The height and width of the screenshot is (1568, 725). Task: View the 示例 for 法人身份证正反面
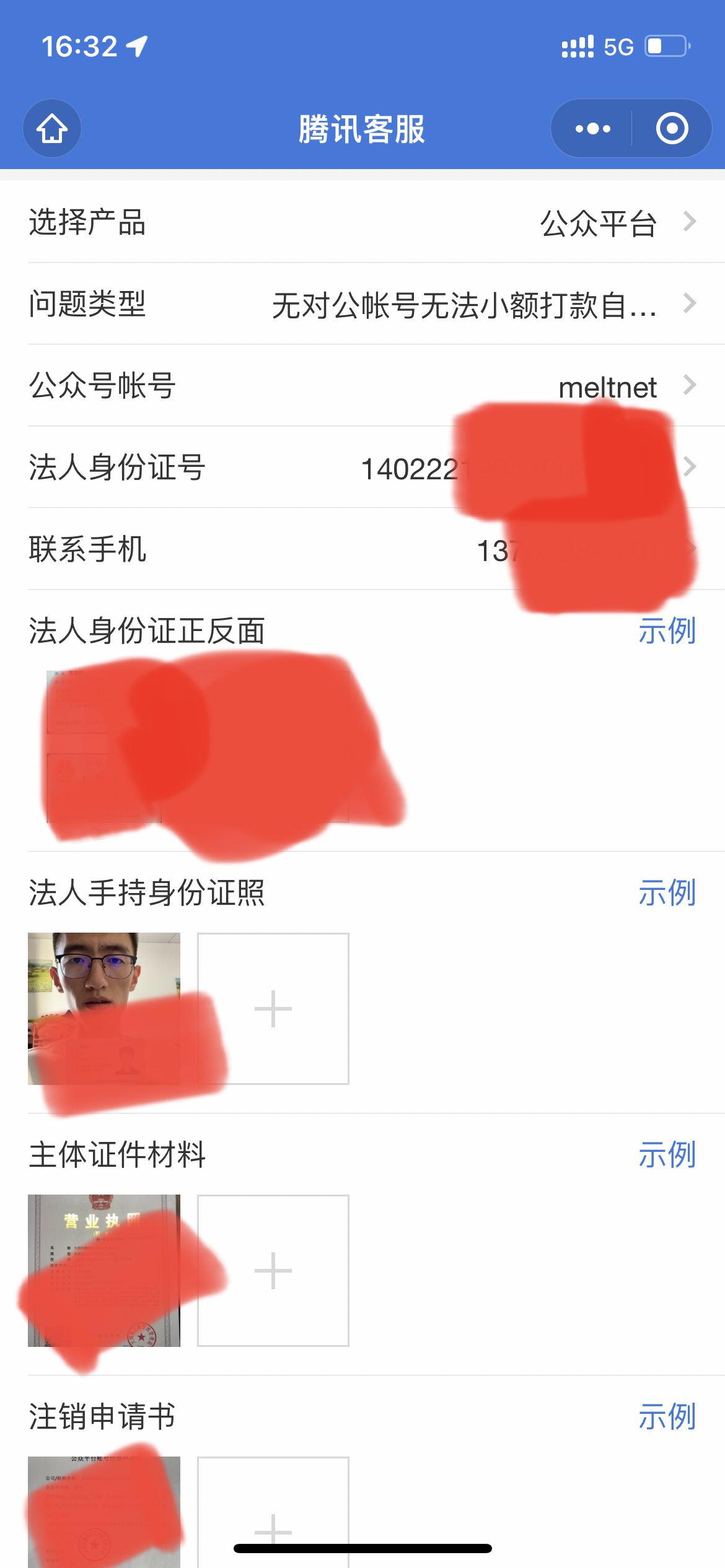pos(667,632)
